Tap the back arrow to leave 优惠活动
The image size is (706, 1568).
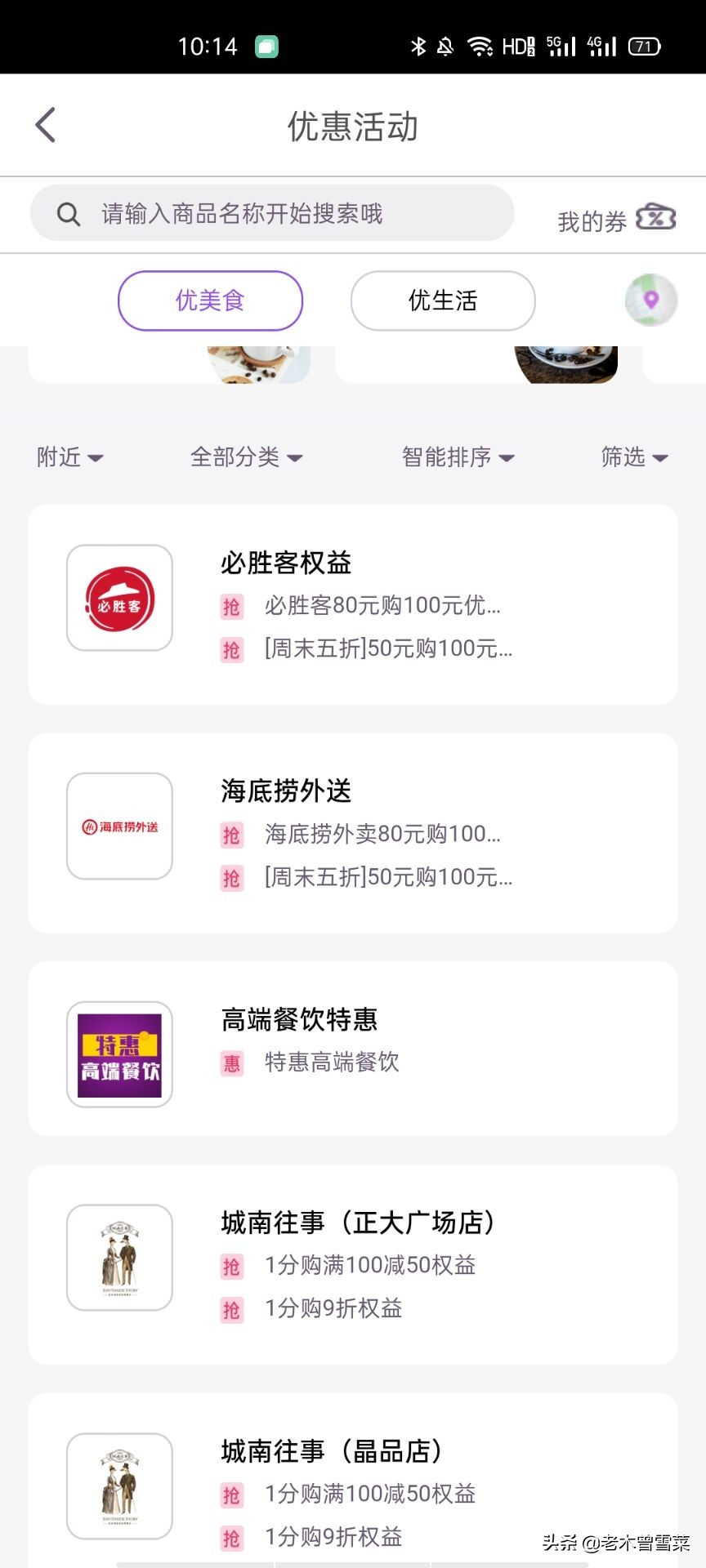click(x=45, y=124)
